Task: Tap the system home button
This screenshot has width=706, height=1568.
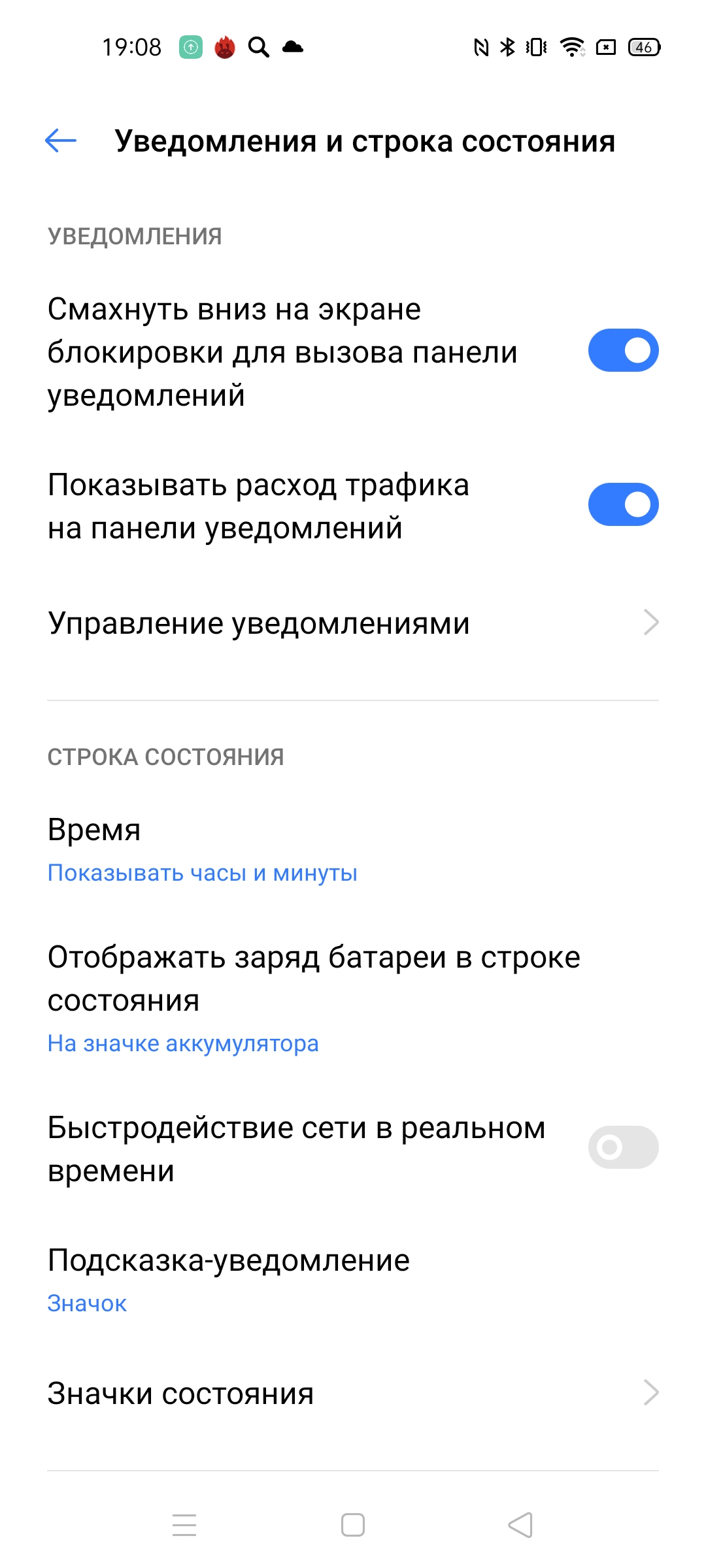Action: pos(353,1525)
